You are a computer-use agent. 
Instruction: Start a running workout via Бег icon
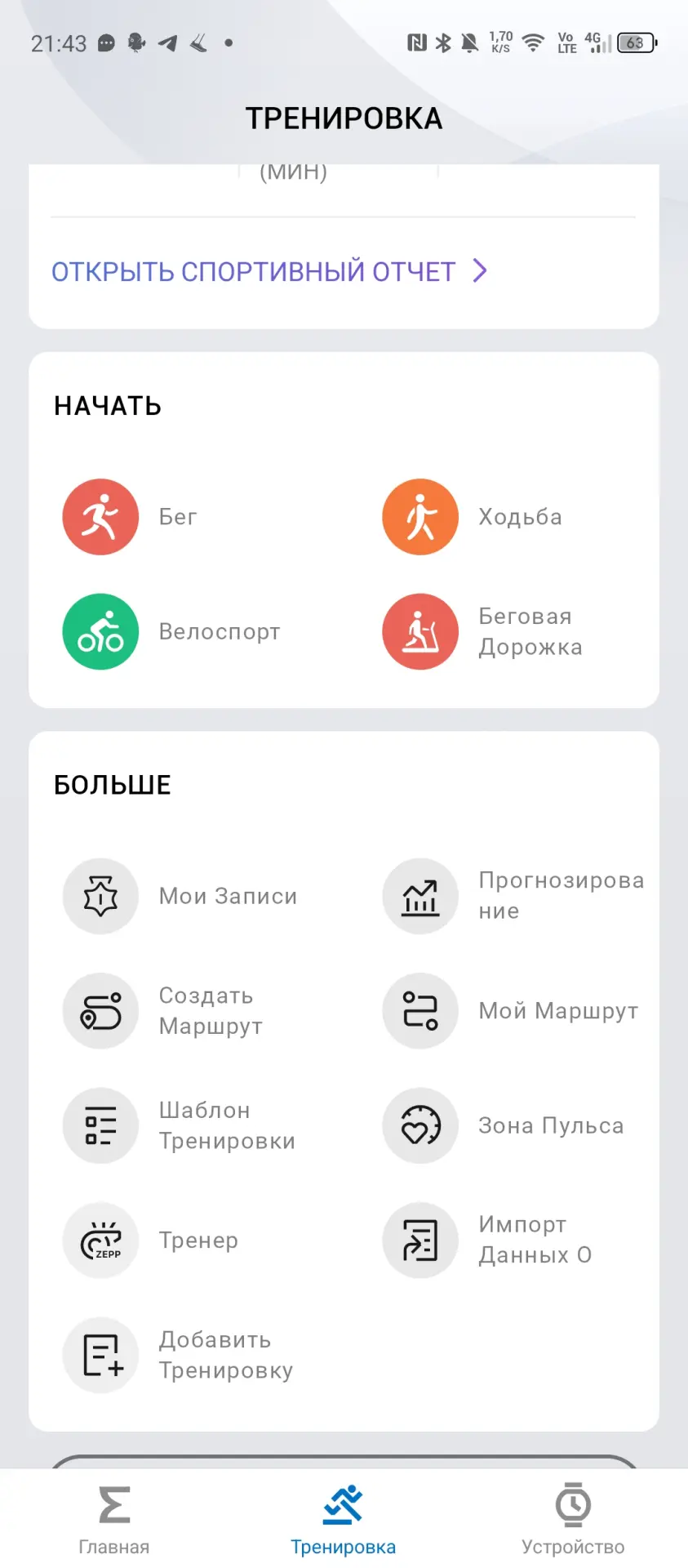click(x=100, y=516)
